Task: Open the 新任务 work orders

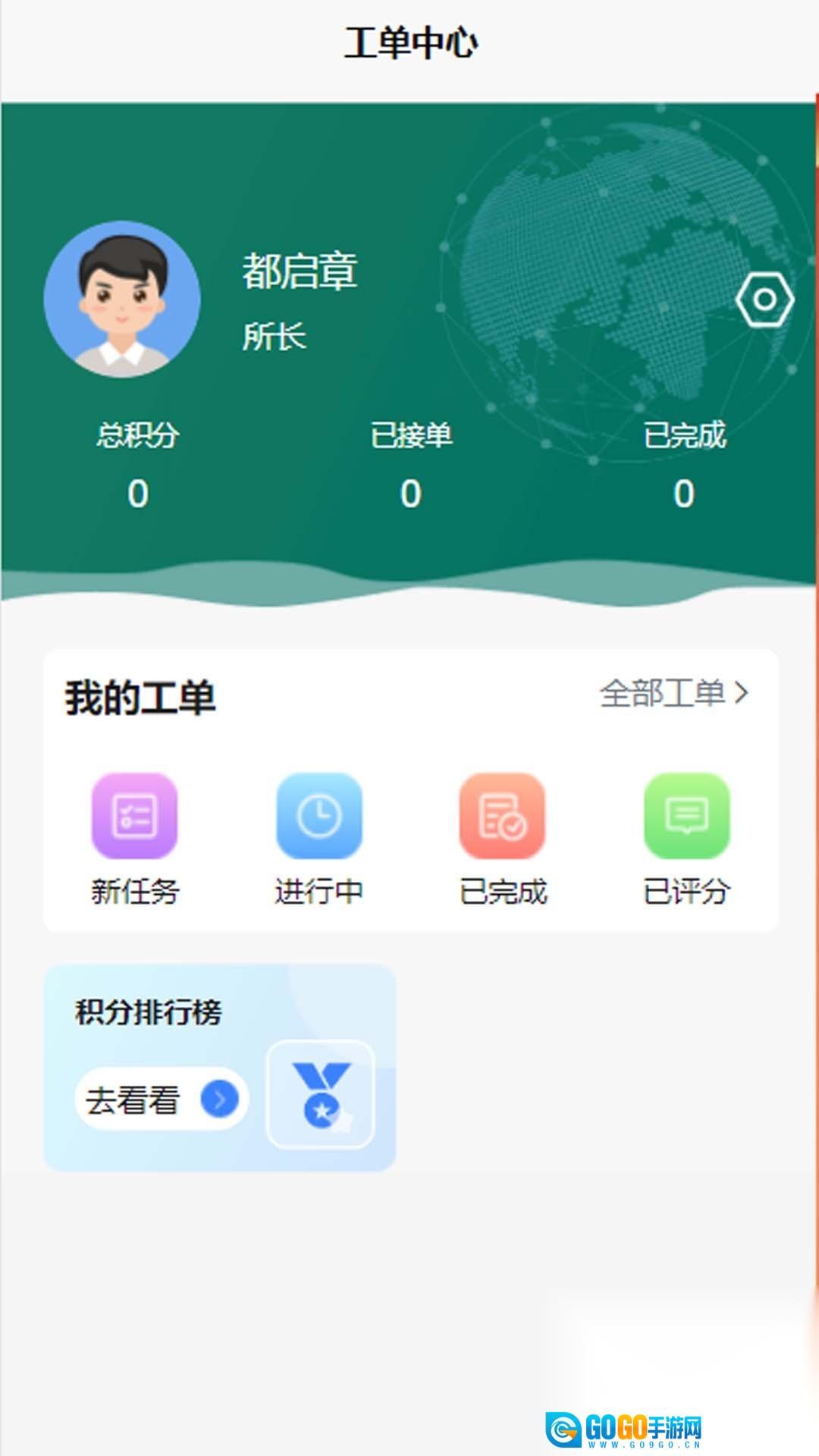Action: click(134, 838)
